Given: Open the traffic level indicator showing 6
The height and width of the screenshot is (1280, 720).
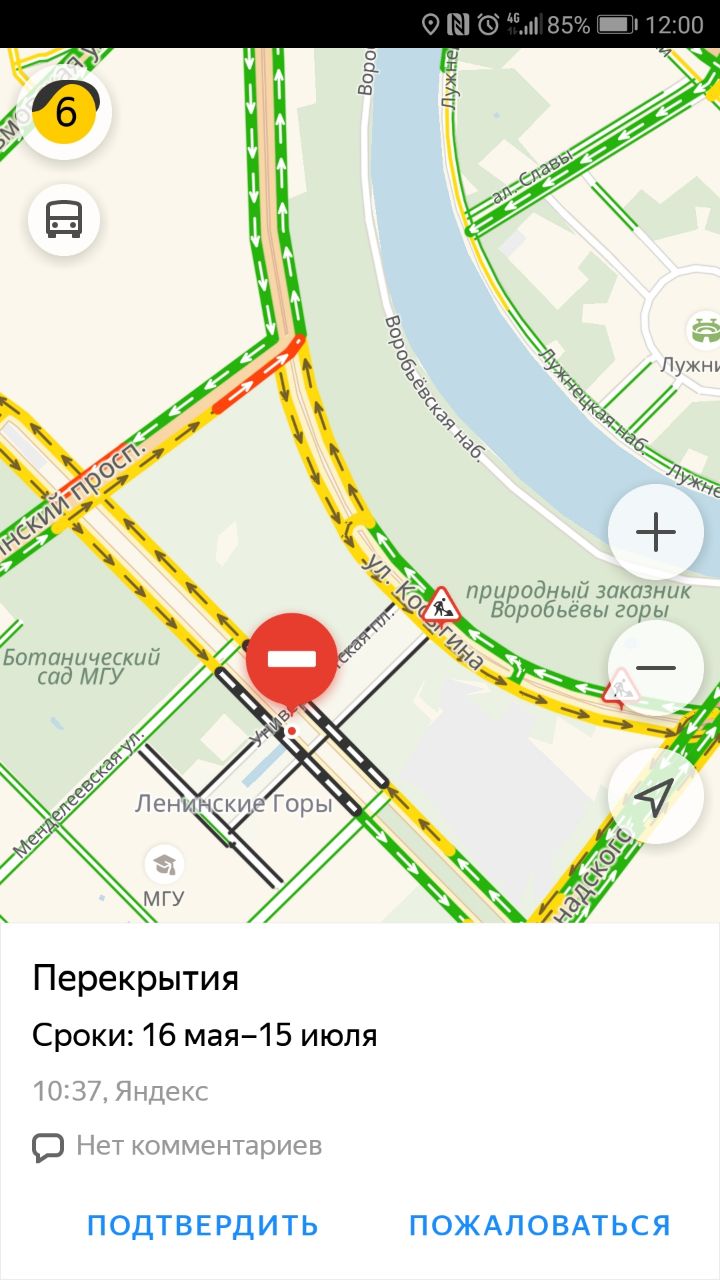Looking at the screenshot, I should click(65, 111).
